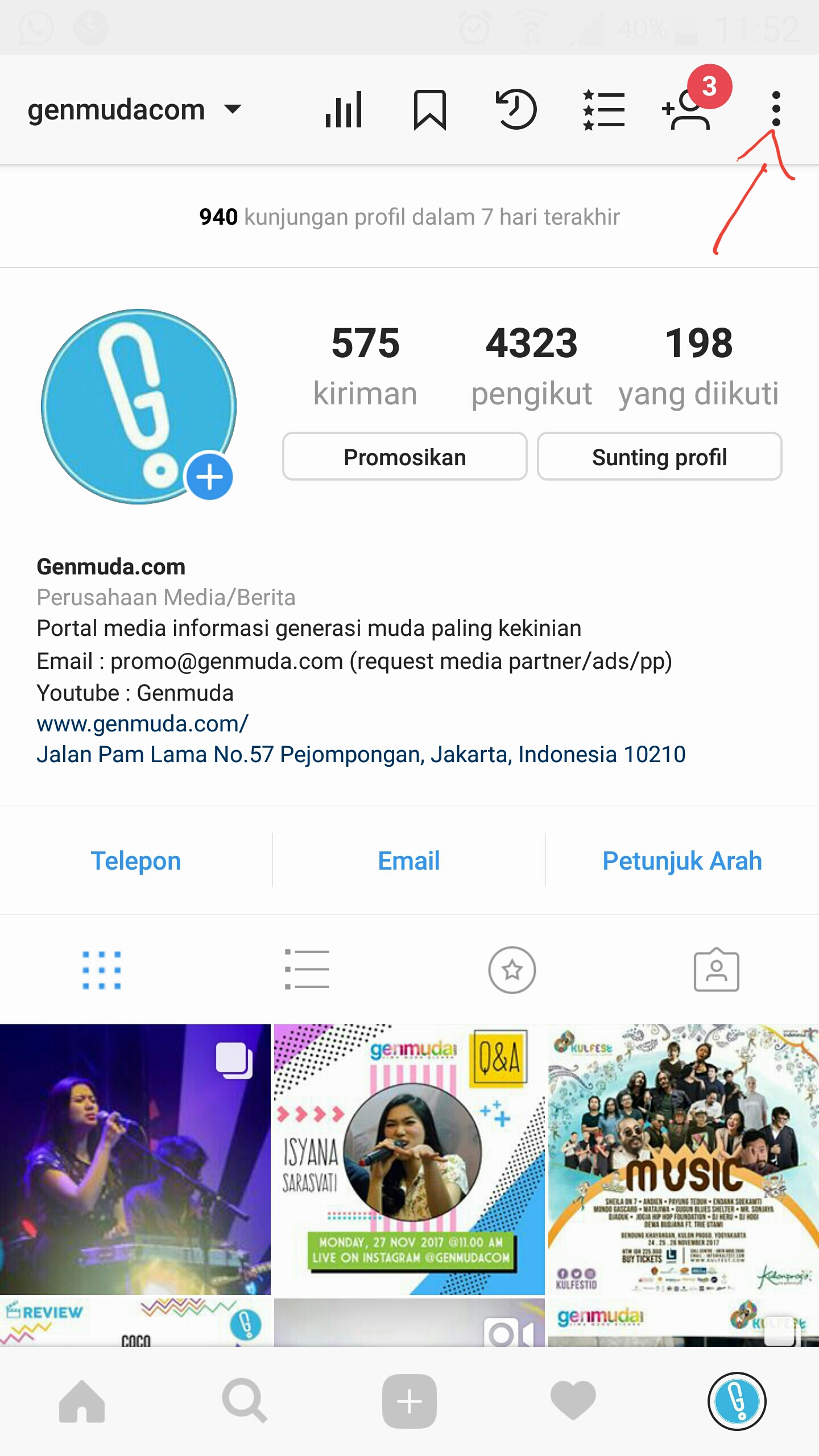This screenshot has width=819, height=1456.
Task: Edit profile with Sunting profil
Action: (659, 457)
